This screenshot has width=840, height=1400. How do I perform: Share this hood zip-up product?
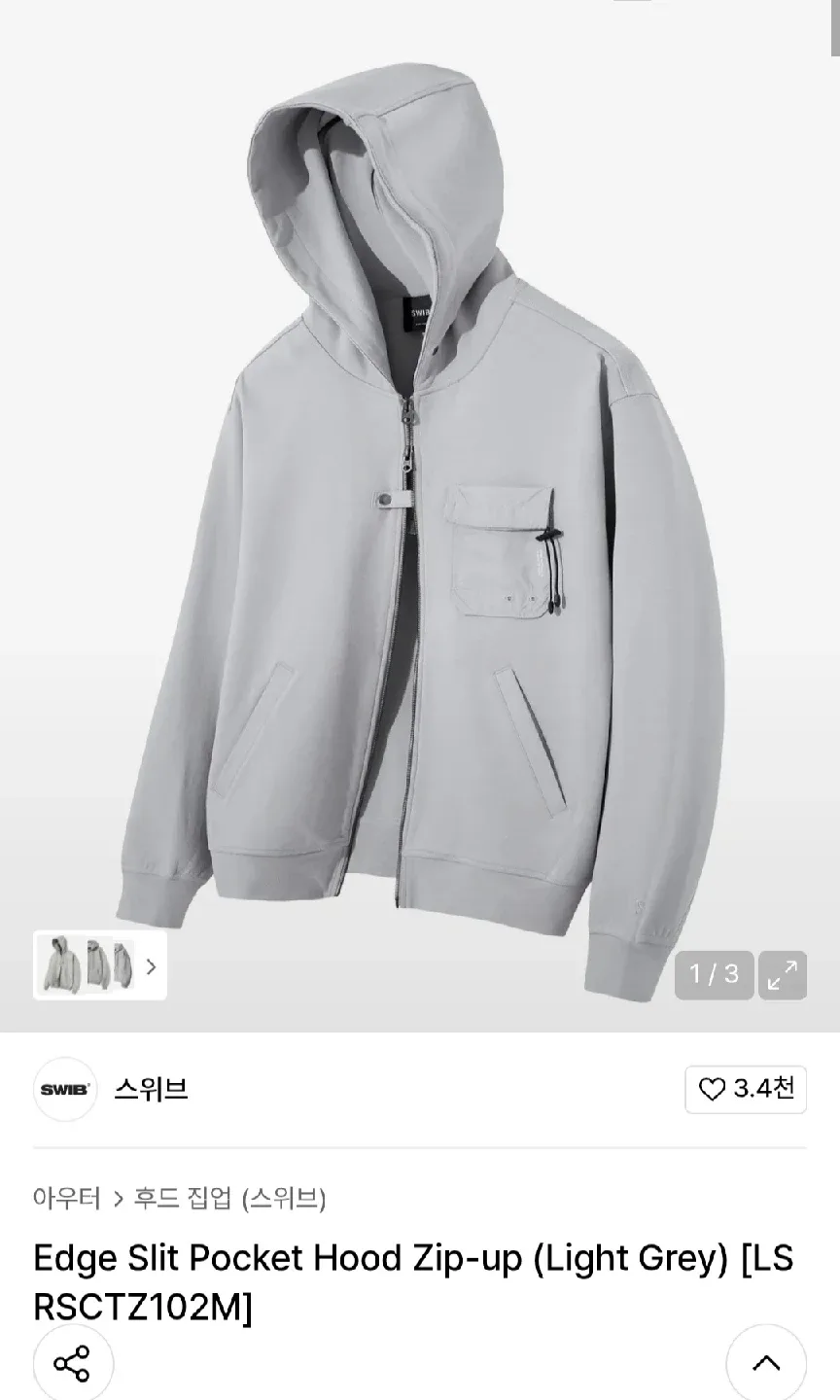click(x=72, y=1363)
